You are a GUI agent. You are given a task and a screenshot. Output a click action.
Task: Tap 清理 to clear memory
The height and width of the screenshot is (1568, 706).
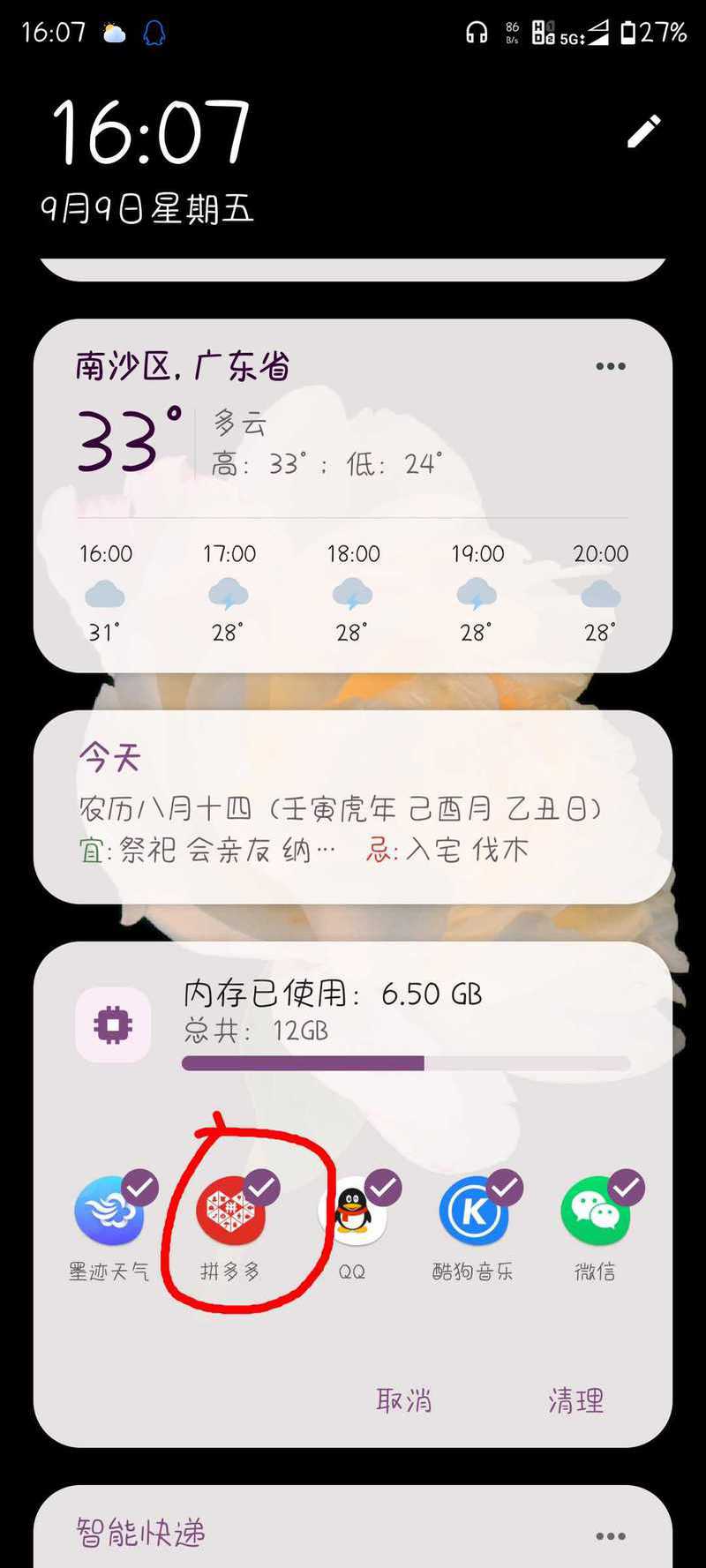tap(575, 1400)
